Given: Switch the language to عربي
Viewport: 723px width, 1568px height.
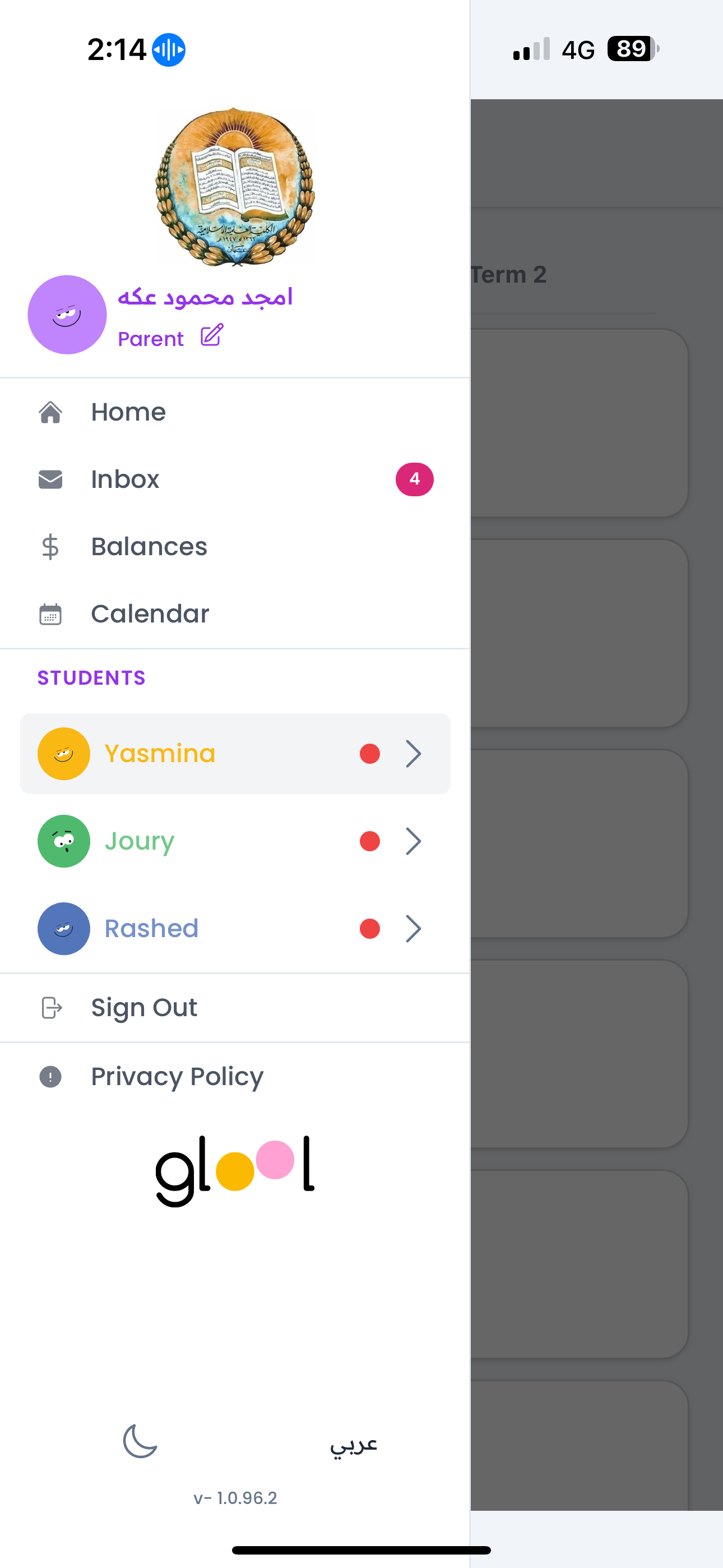Looking at the screenshot, I should click(x=354, y=1443).
